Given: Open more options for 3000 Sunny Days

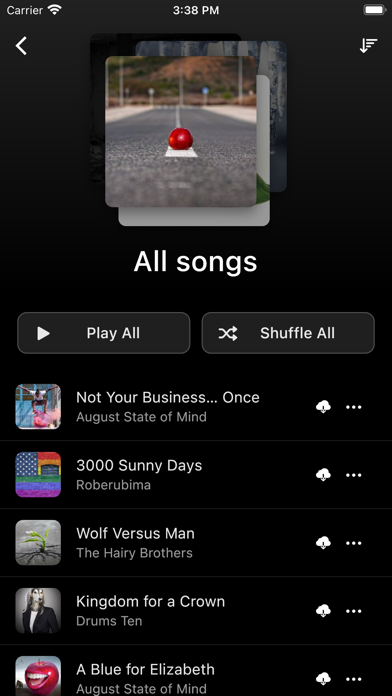Looking at the screenshot, I should [x=353, y=475].
